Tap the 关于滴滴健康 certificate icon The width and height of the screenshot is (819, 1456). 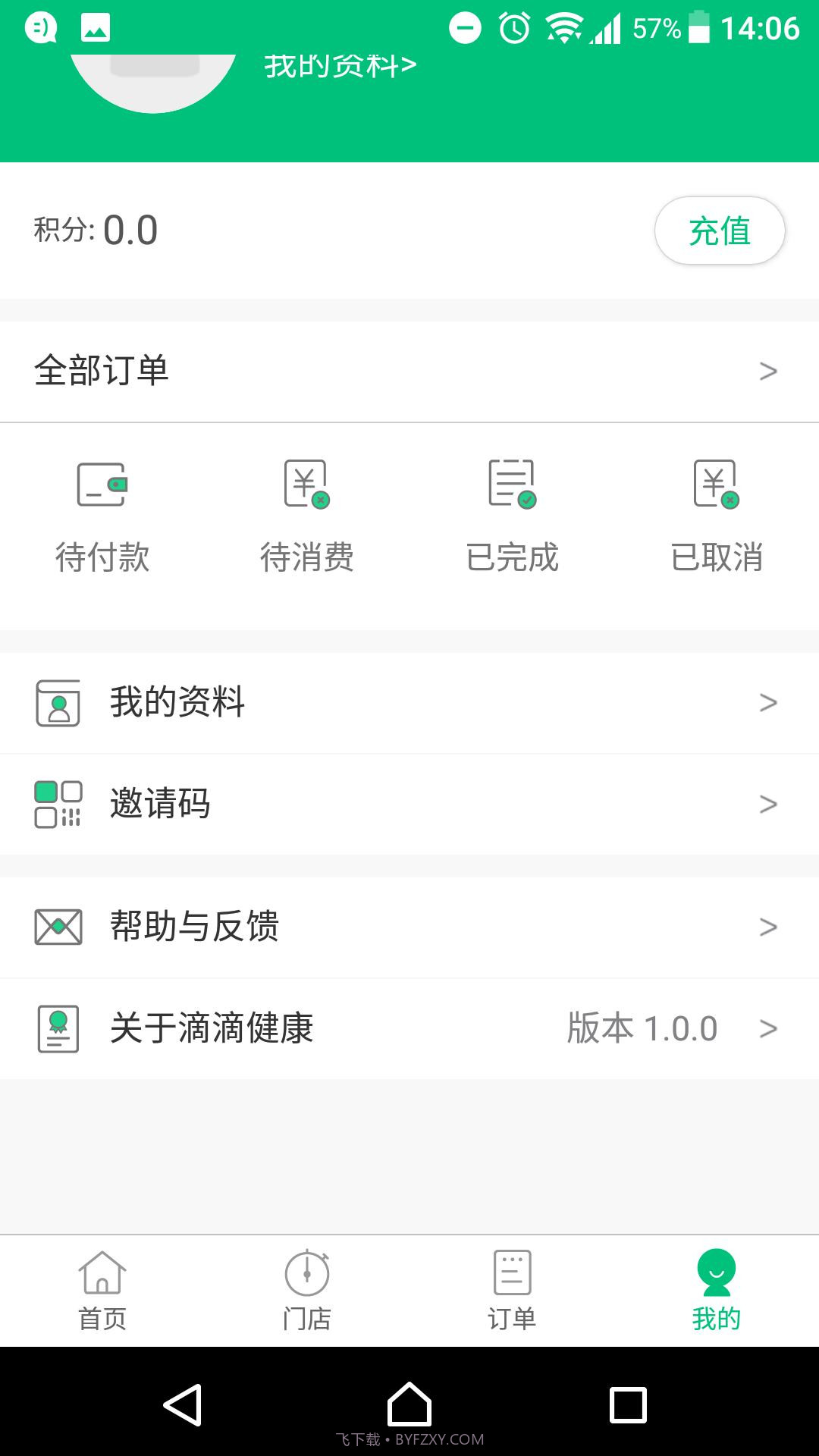pyautogui.click(x=57, y=1029)
